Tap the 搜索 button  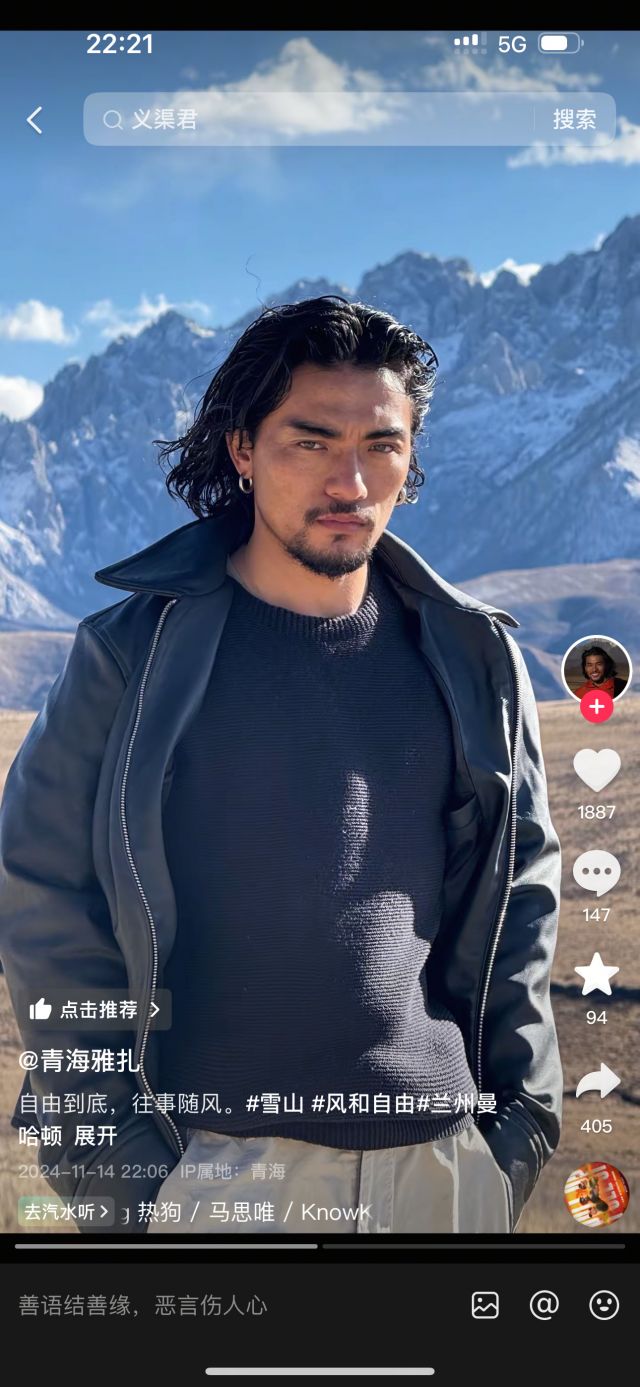(574, 120)
